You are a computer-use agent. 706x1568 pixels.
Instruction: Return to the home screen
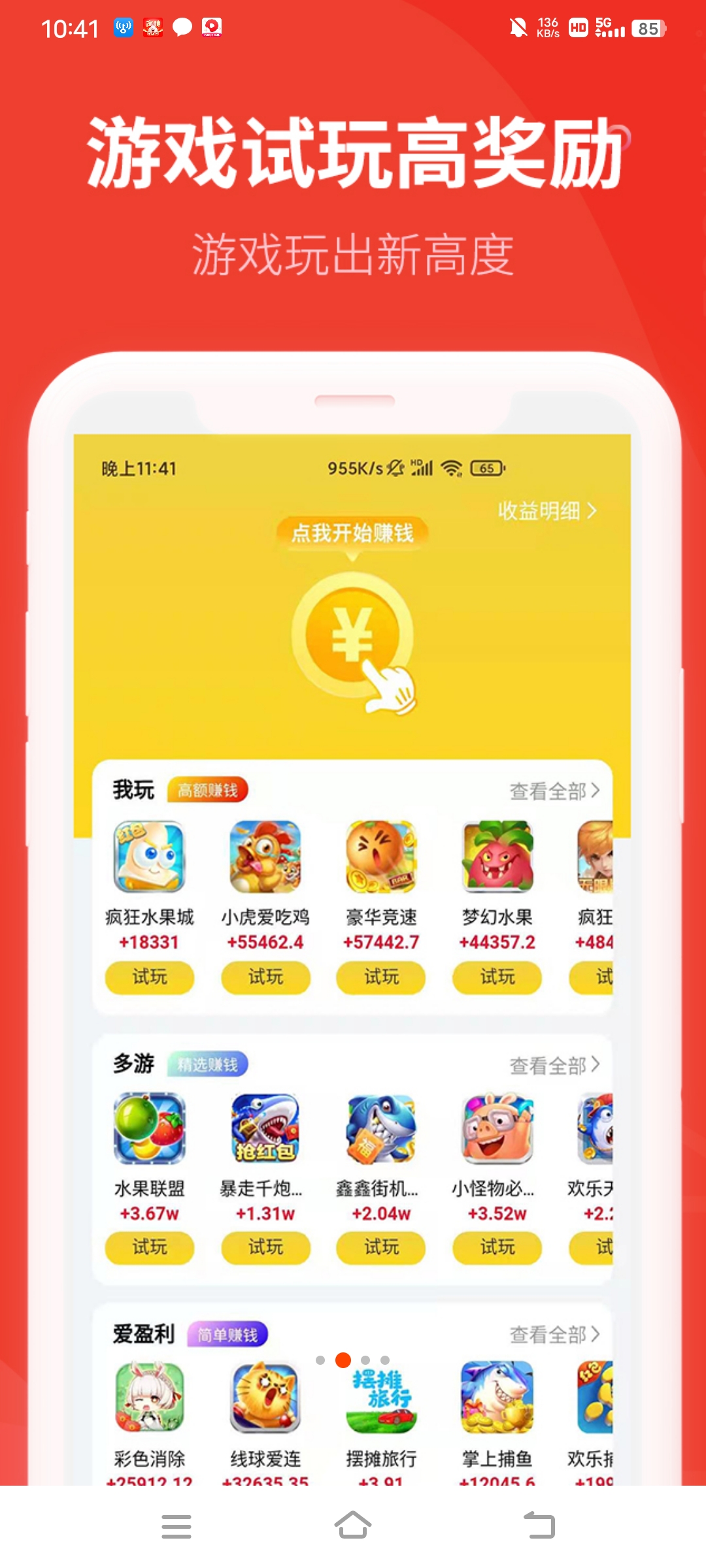click(x=353, y=1526)
